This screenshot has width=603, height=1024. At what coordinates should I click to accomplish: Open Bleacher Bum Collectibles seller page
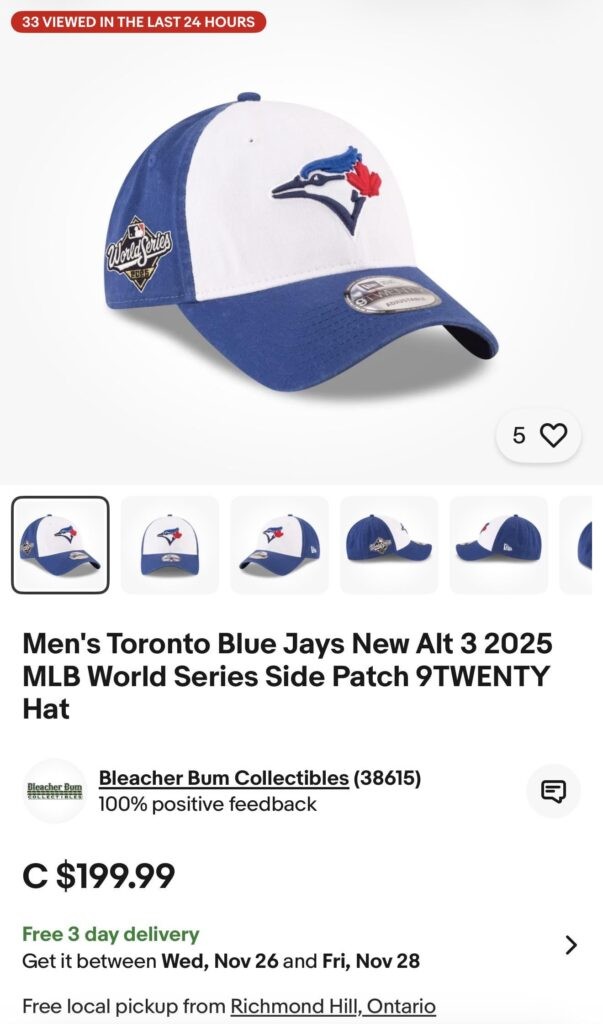click(x=223, y=778)
